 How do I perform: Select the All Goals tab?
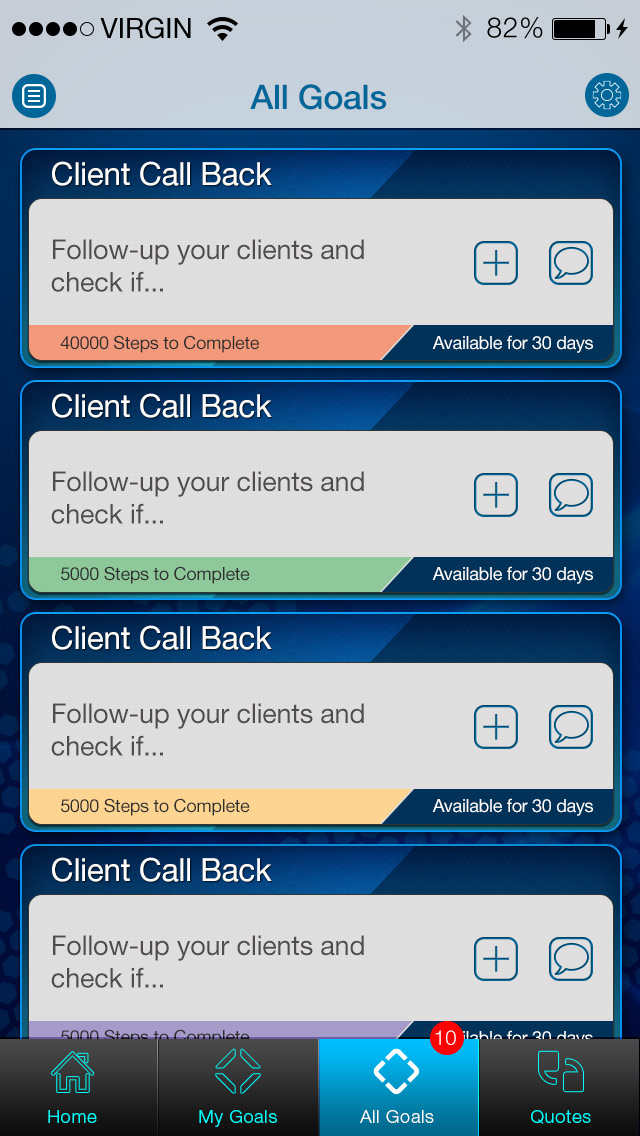click(397, 1088)
